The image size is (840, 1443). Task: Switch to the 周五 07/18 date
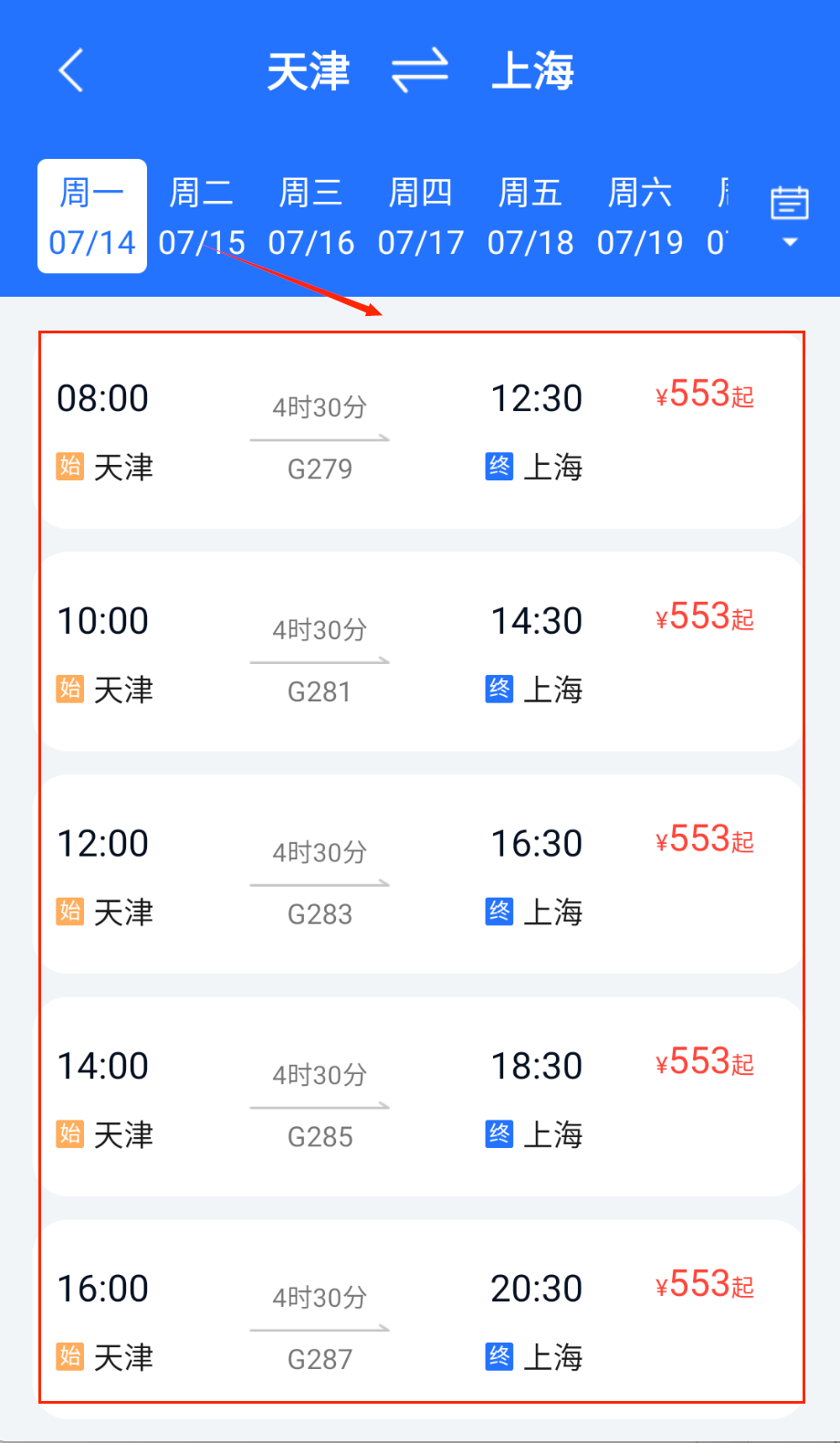530,216
